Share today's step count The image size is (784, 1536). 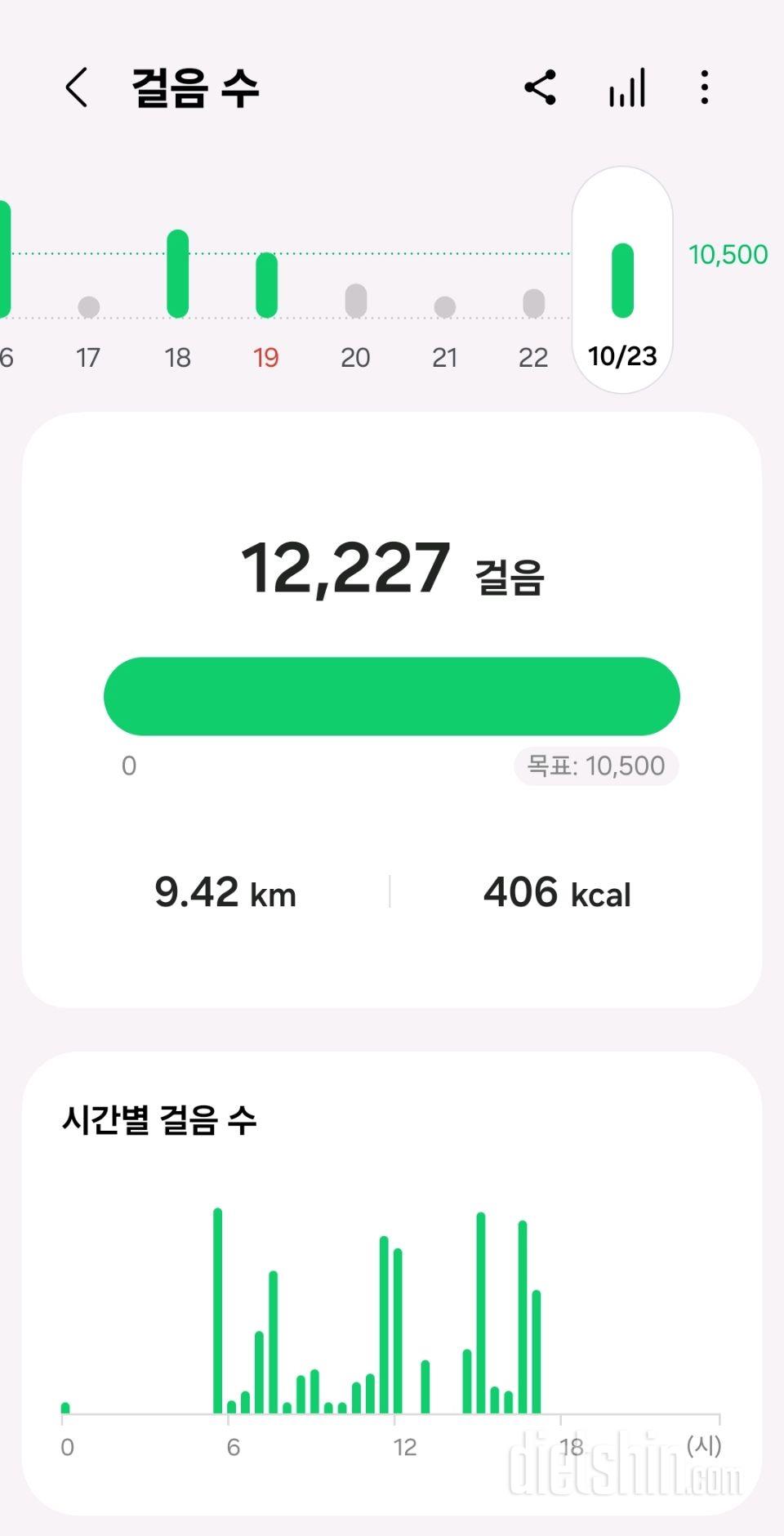[540, 87]
